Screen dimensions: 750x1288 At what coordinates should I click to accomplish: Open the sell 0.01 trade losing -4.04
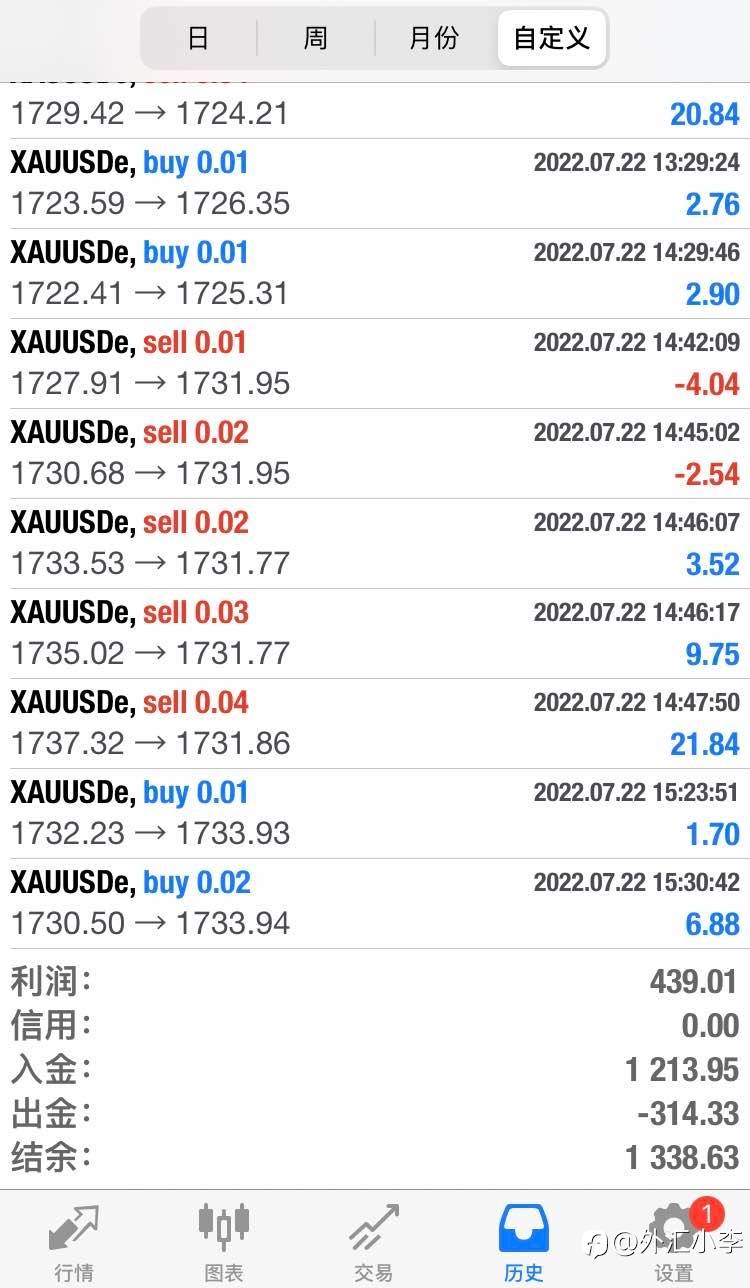point(375,364)
